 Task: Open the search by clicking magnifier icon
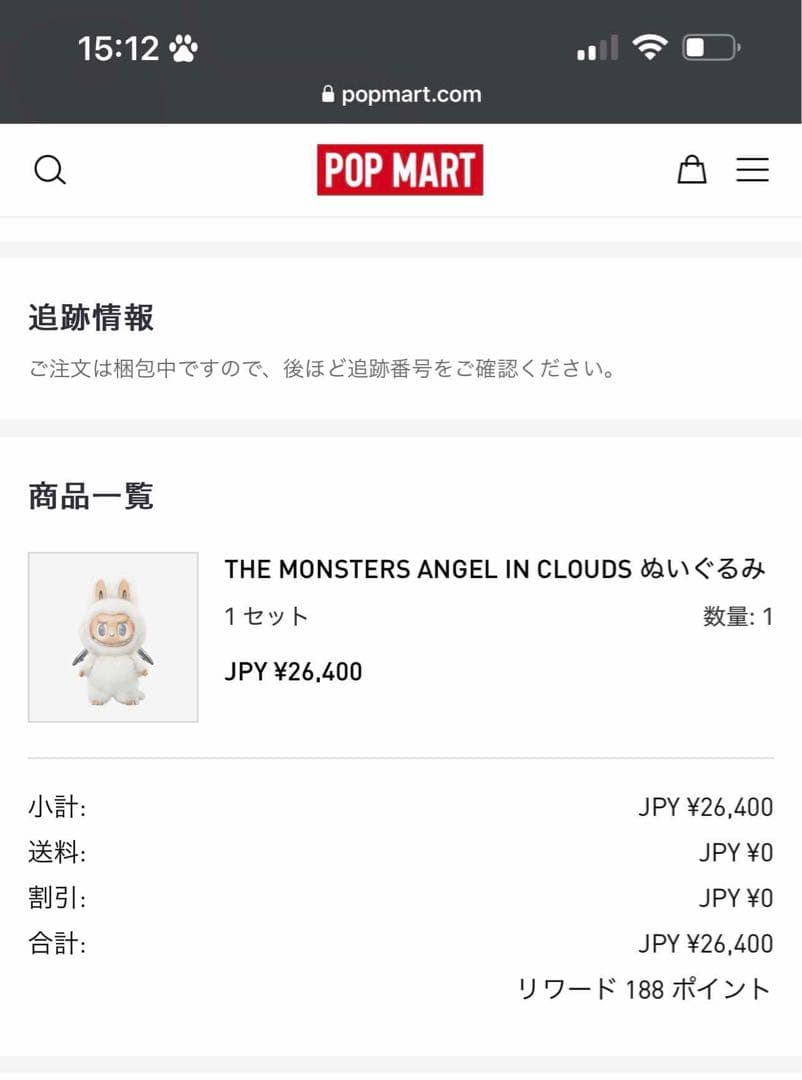coord(50,170)
